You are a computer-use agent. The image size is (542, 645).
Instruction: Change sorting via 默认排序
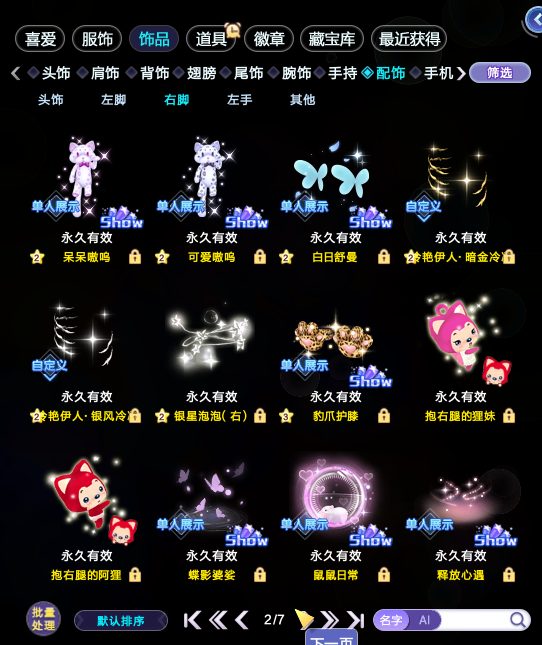point(121,620)
